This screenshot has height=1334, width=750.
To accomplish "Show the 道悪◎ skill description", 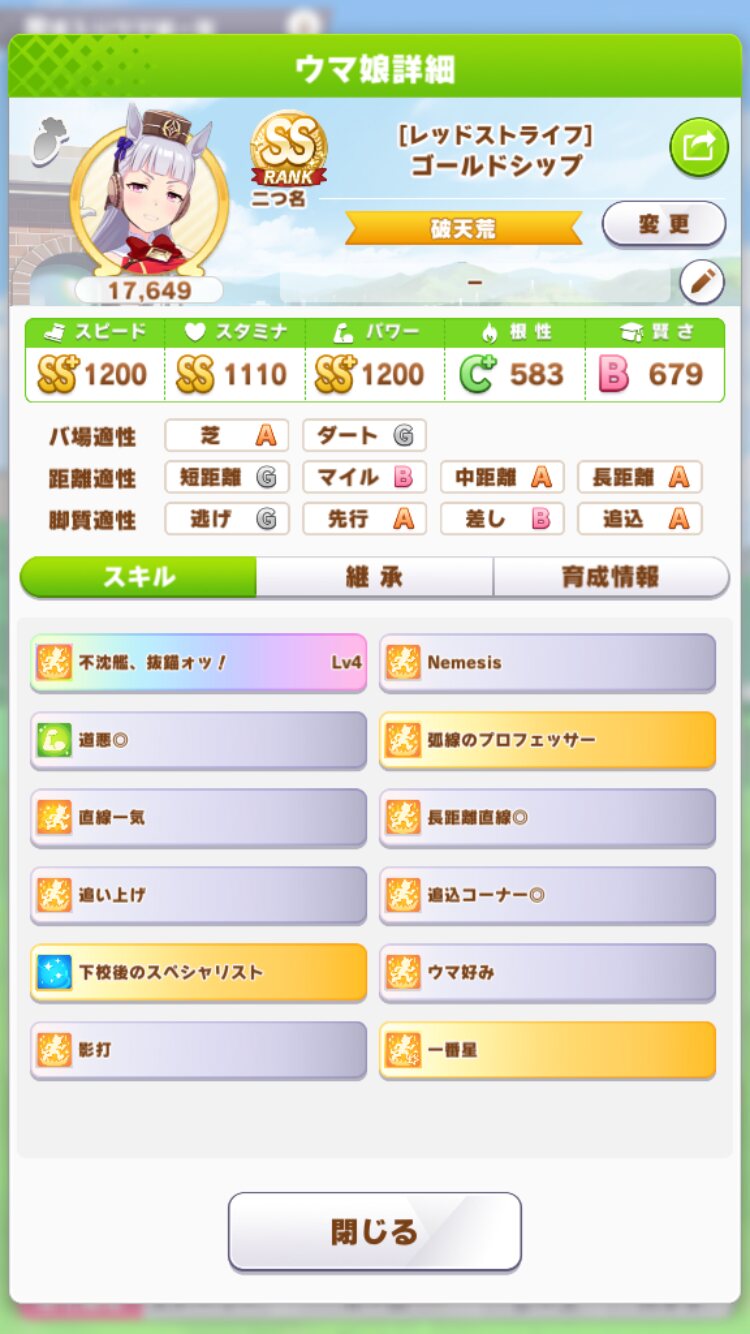I will [x=198, y=740].
